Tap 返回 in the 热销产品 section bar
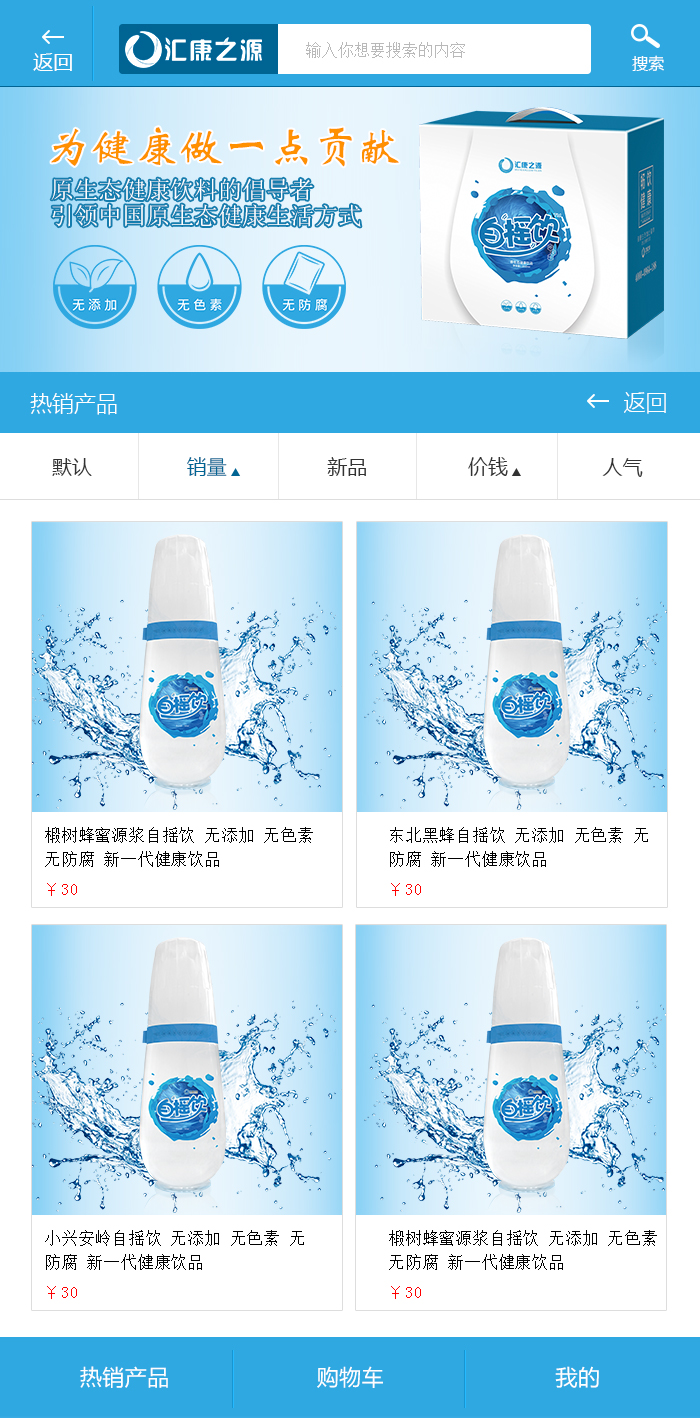 point(627,403)
